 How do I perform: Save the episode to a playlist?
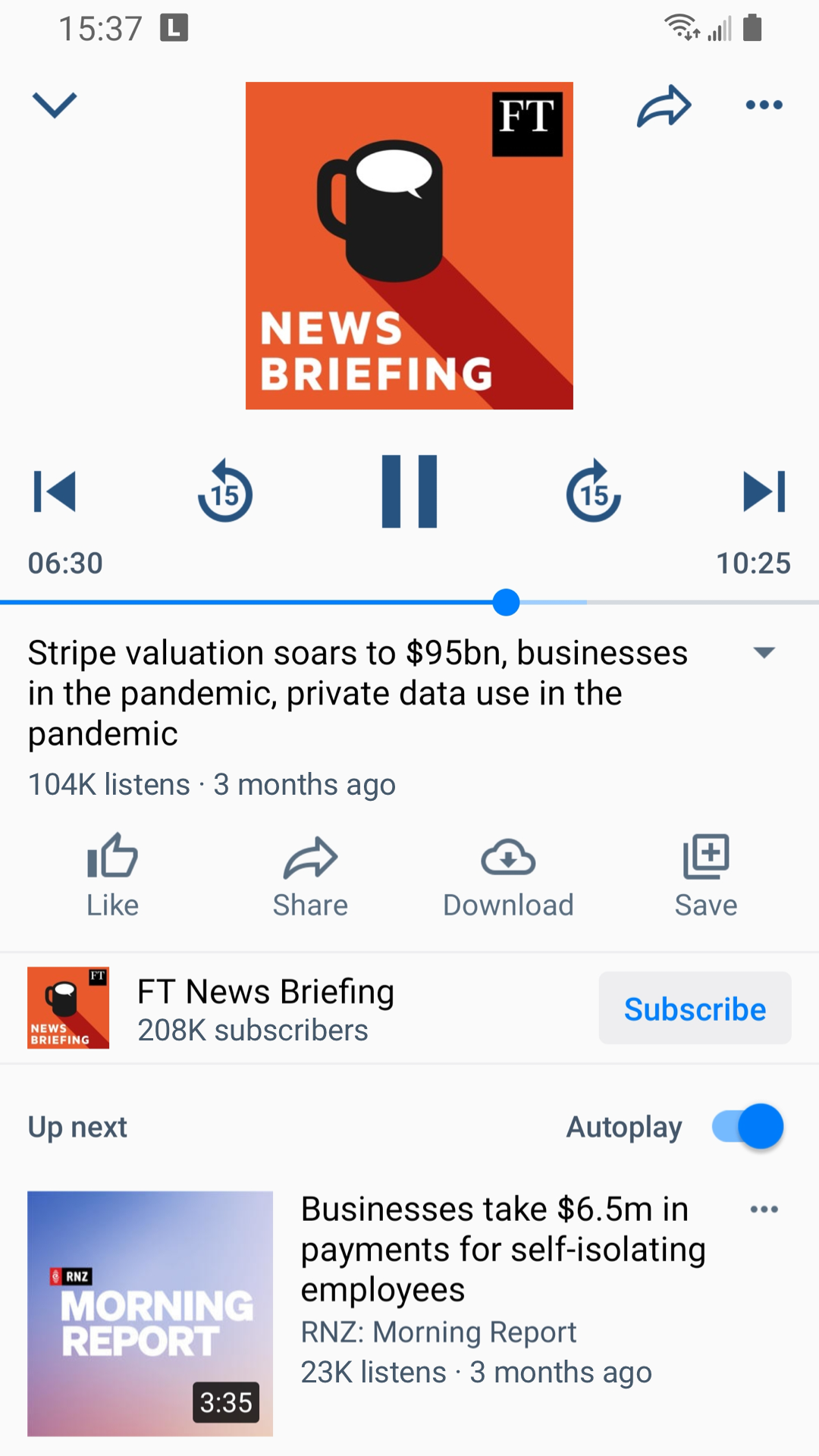tap(706, 874)
